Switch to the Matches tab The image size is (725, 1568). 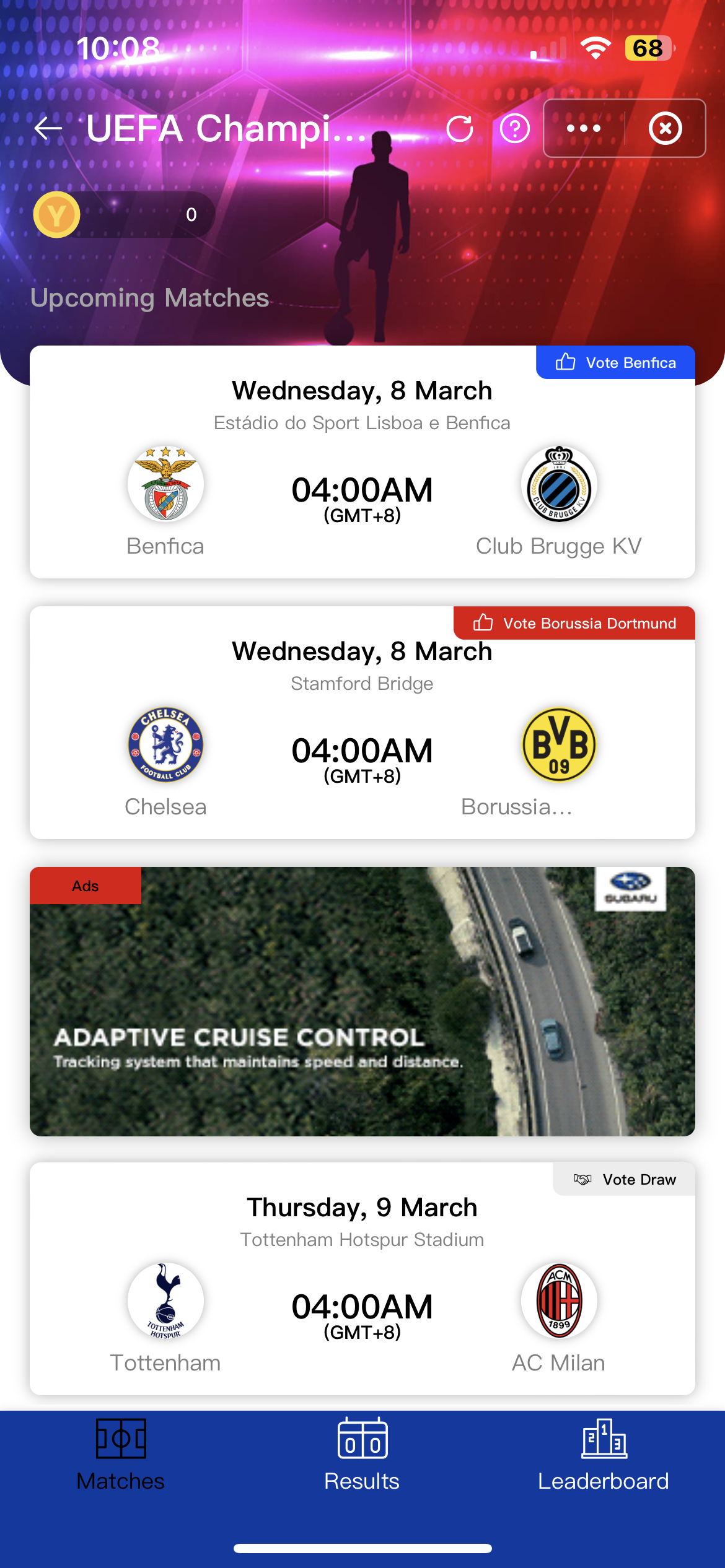(121, 1455)
